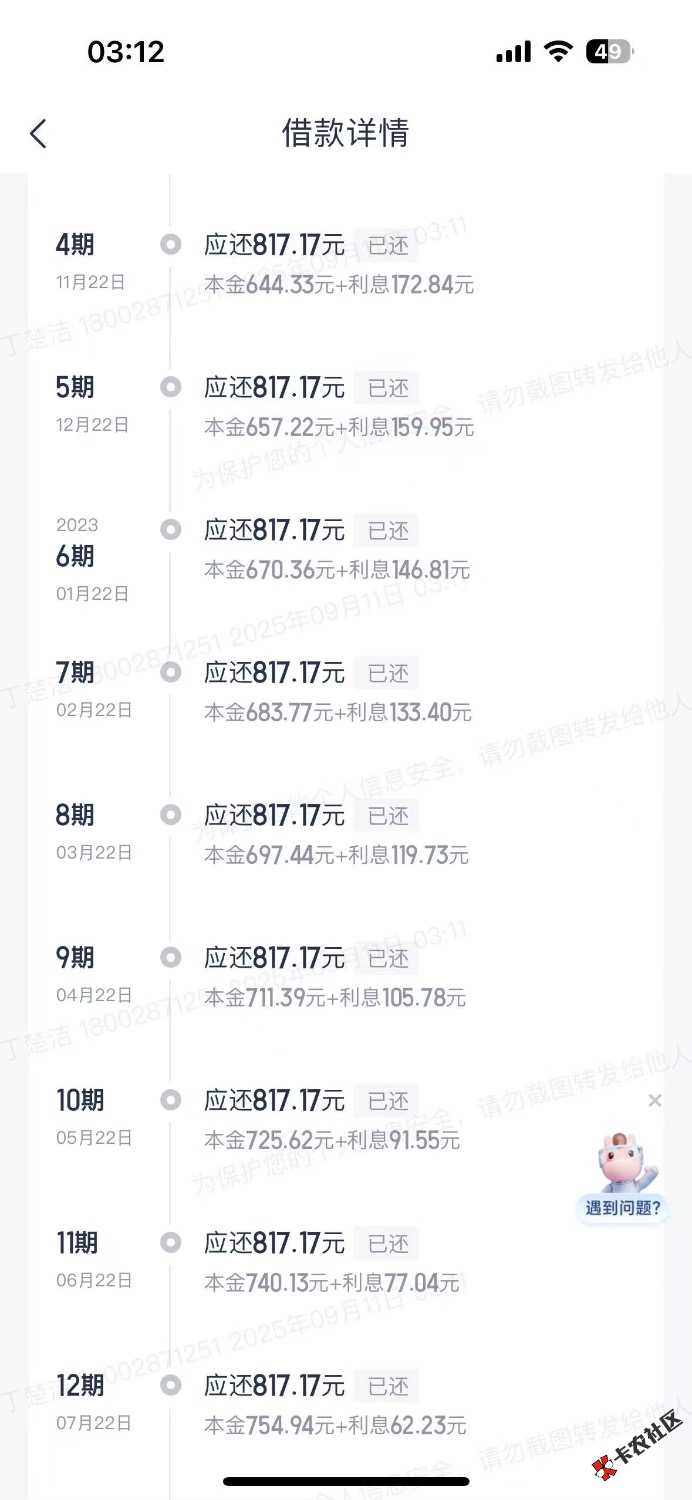Dismiss the floating help mascot
Screen dimensions: 692x1500
pos(655,1100)
